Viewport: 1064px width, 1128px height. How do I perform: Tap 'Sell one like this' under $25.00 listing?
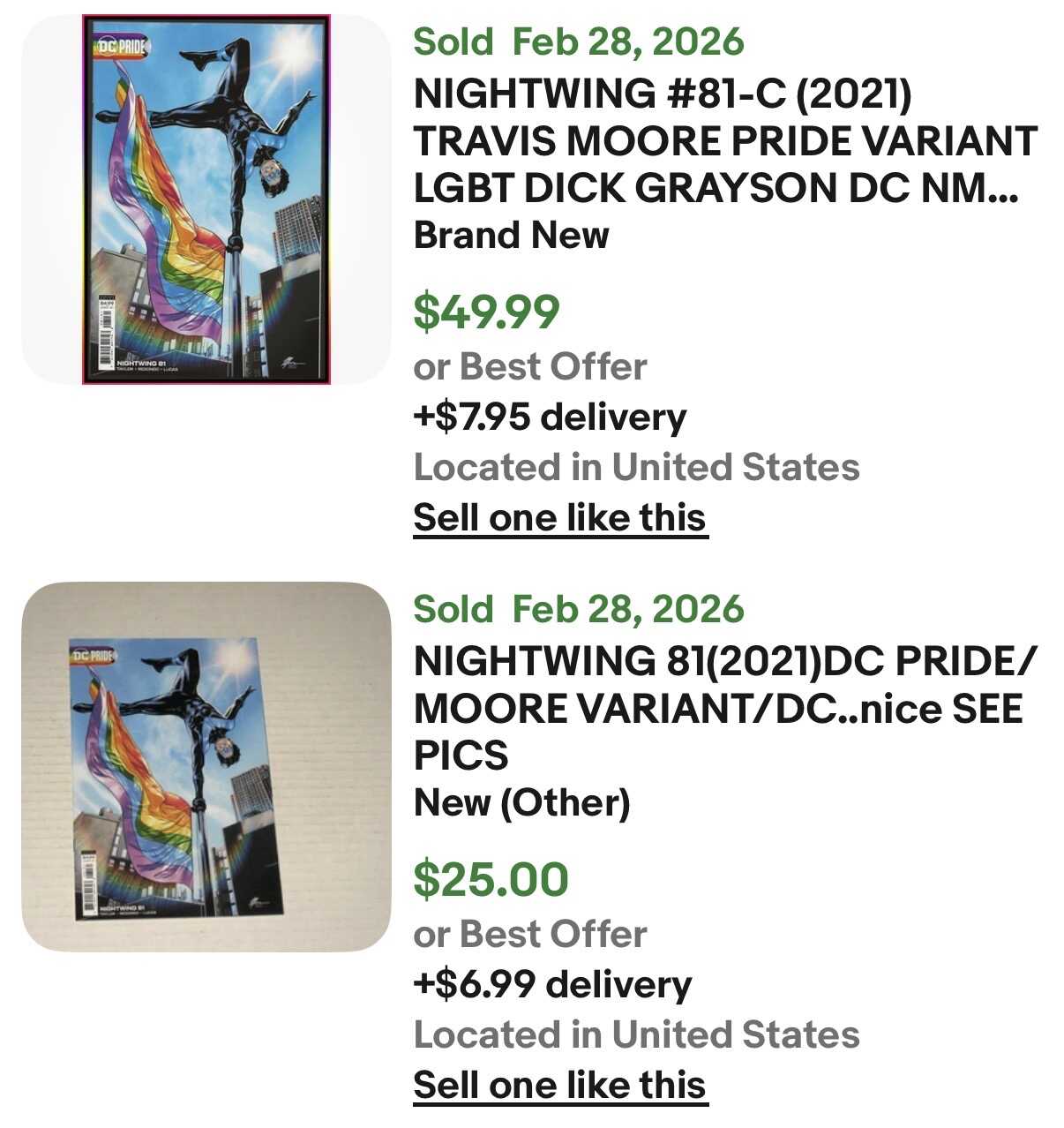[560, 1086]
